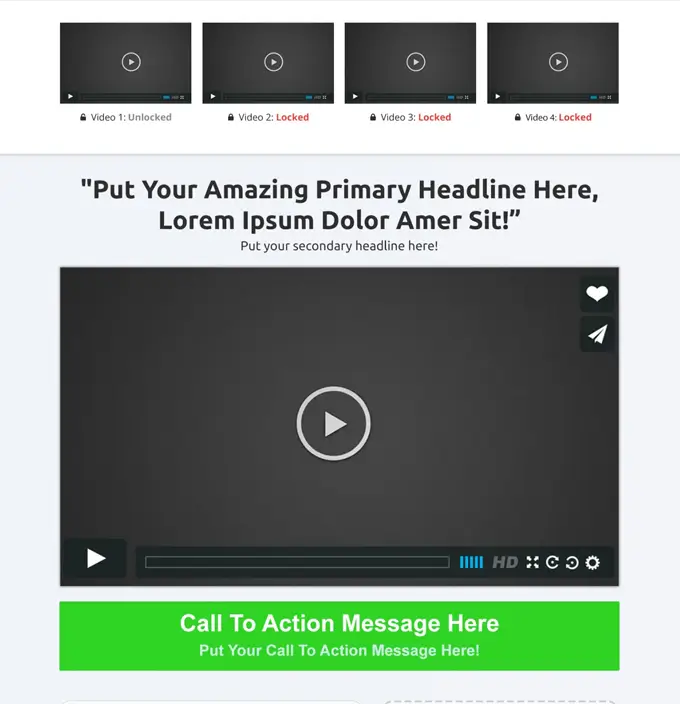The height and width of the screenshot is (704, 680).
Task: Select the Video 3 Locked thumbnail
Action: (x=410, y=62)
